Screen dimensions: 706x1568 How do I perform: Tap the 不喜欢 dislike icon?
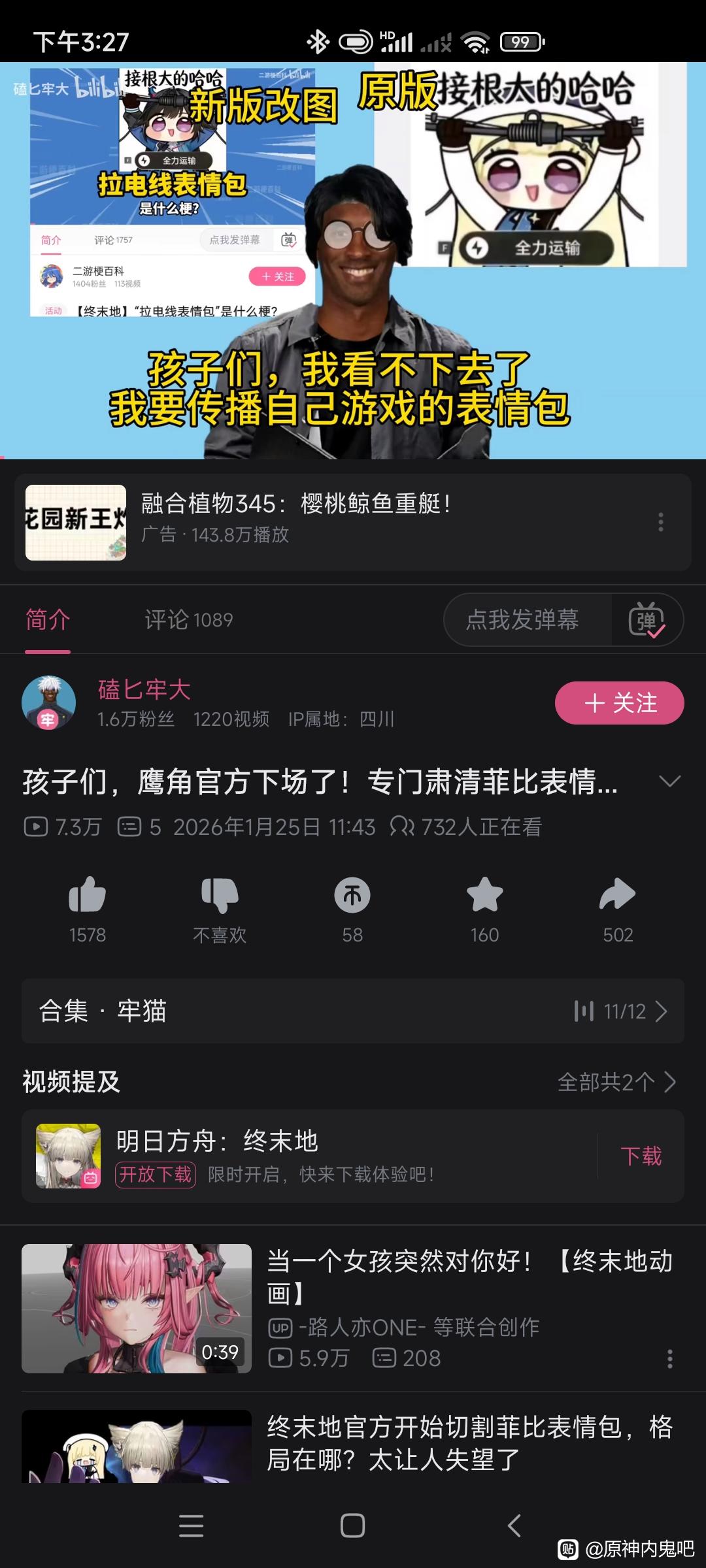point(220,894)
